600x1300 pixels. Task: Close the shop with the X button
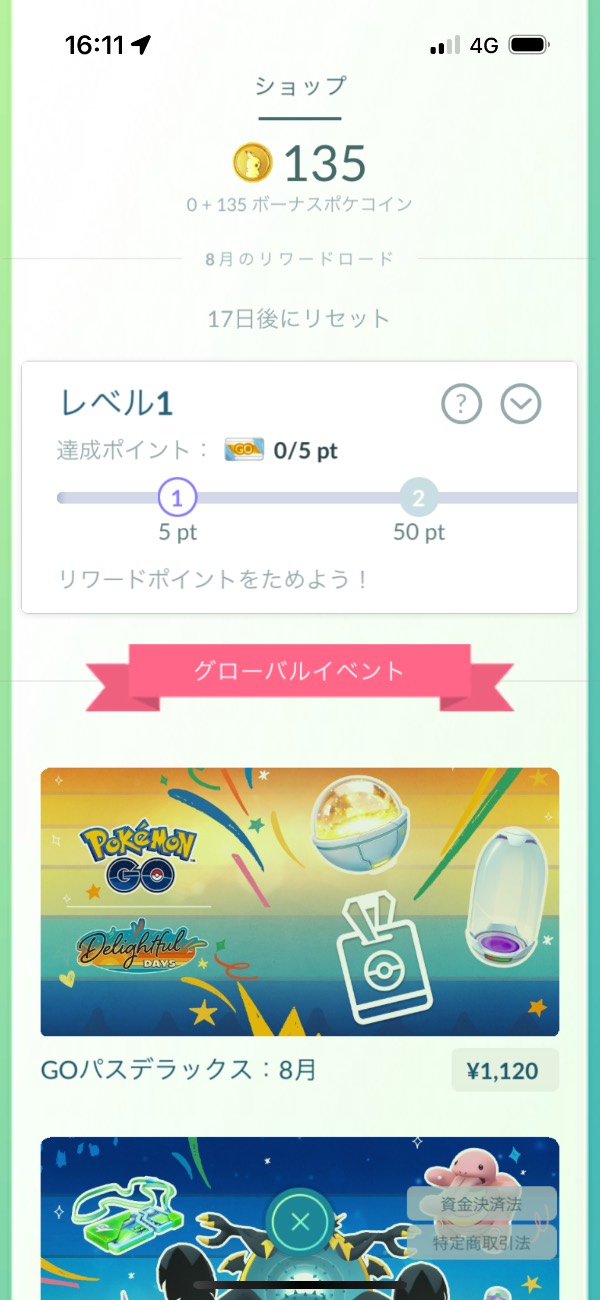coord(300,1221)
